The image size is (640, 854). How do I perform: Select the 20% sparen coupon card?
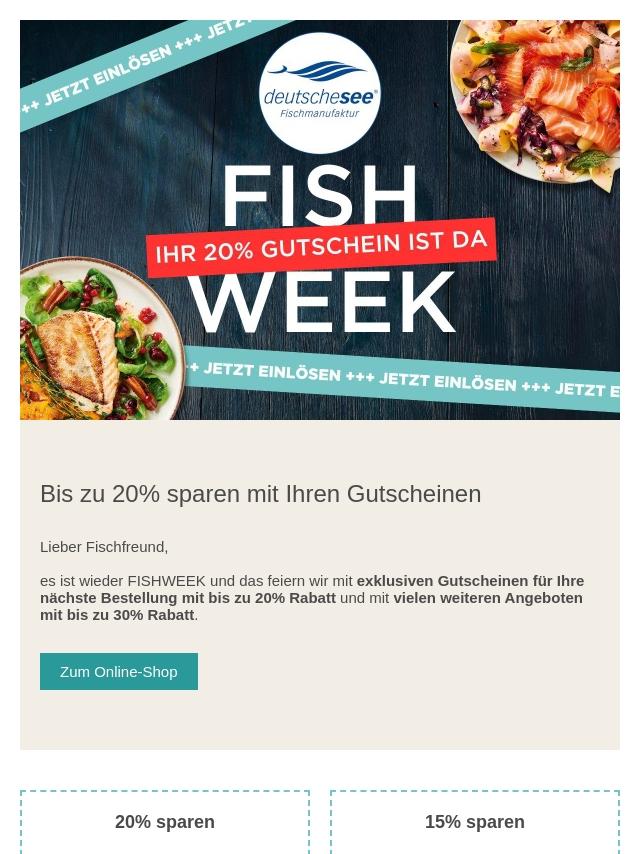[165, 822]
